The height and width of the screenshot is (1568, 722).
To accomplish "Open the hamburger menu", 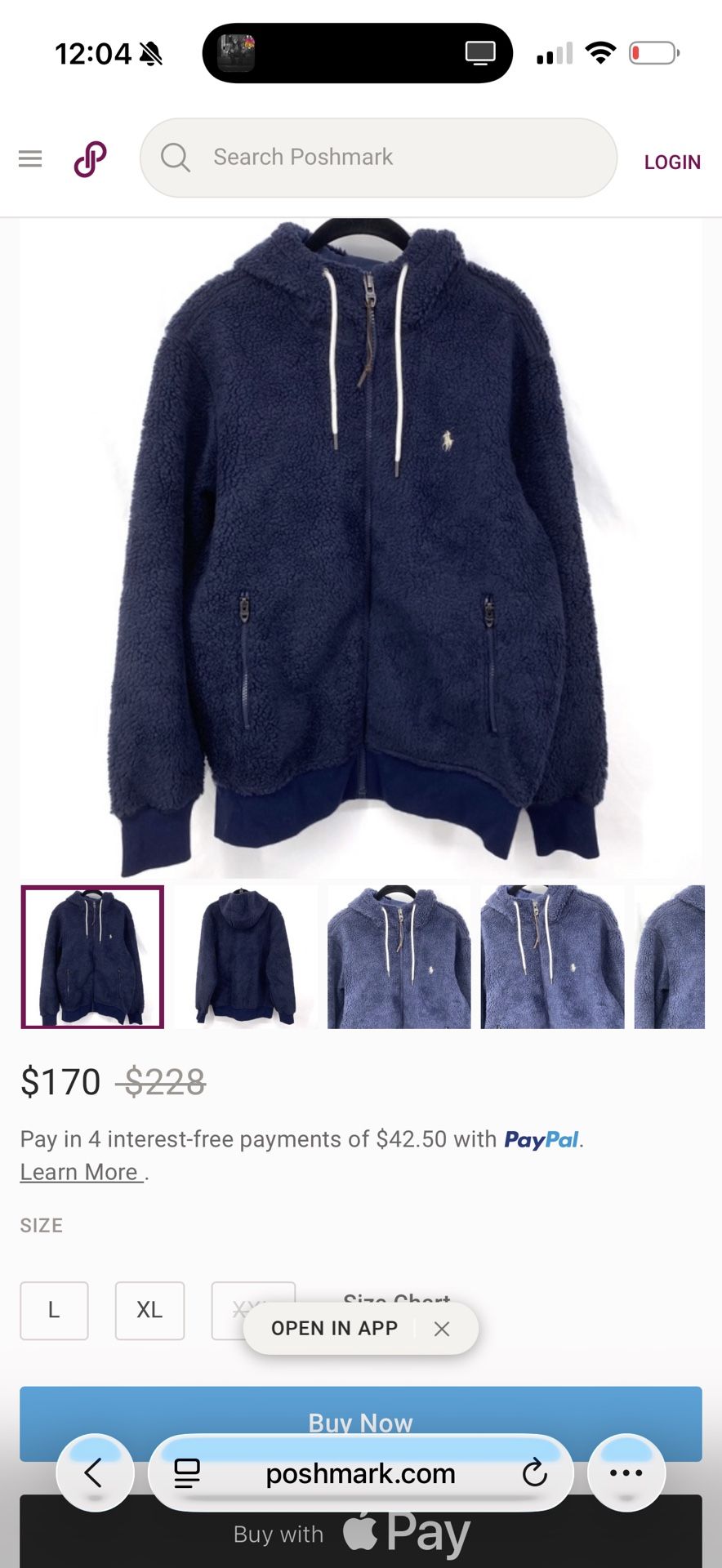I will pos(30,158).
